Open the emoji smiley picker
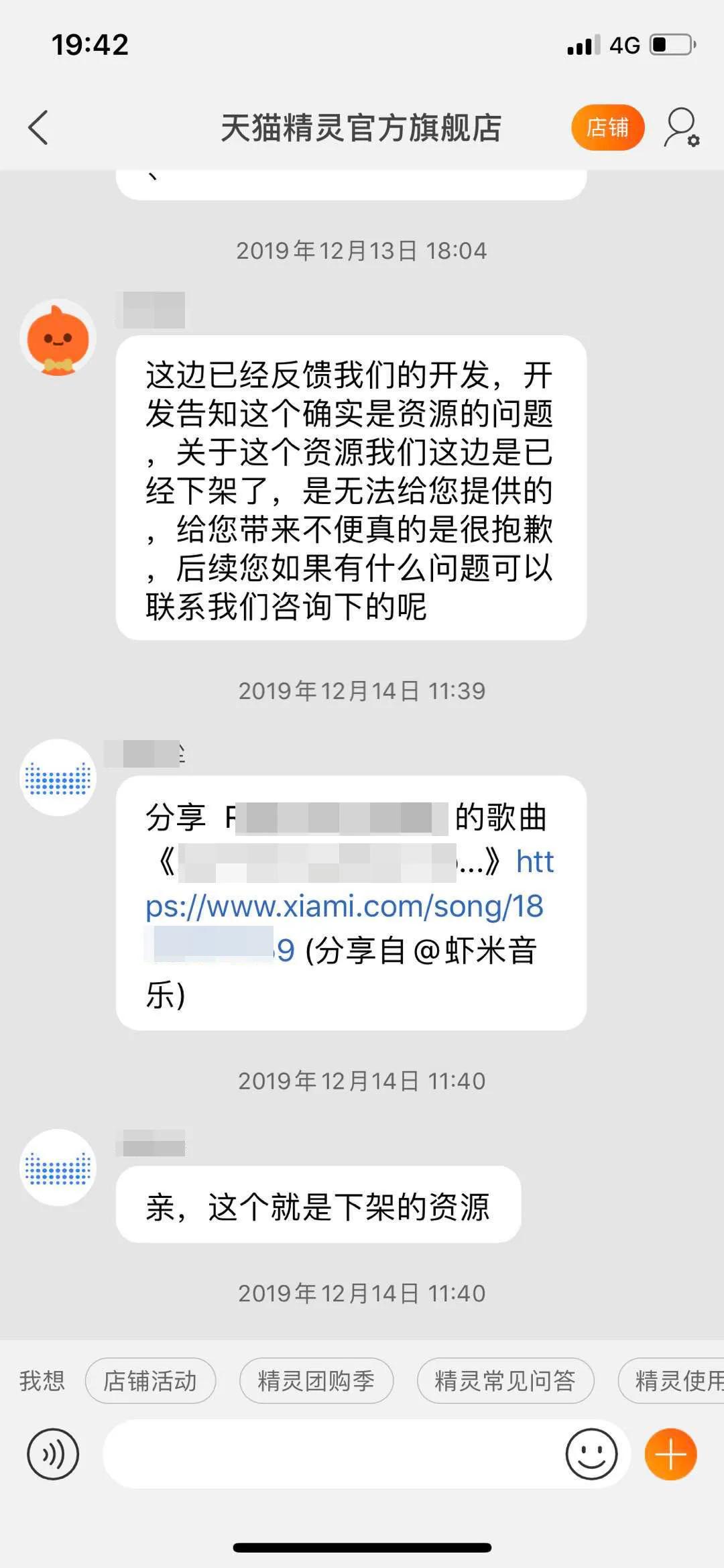Viewport: 724px width, 1568px height. 591,1454
